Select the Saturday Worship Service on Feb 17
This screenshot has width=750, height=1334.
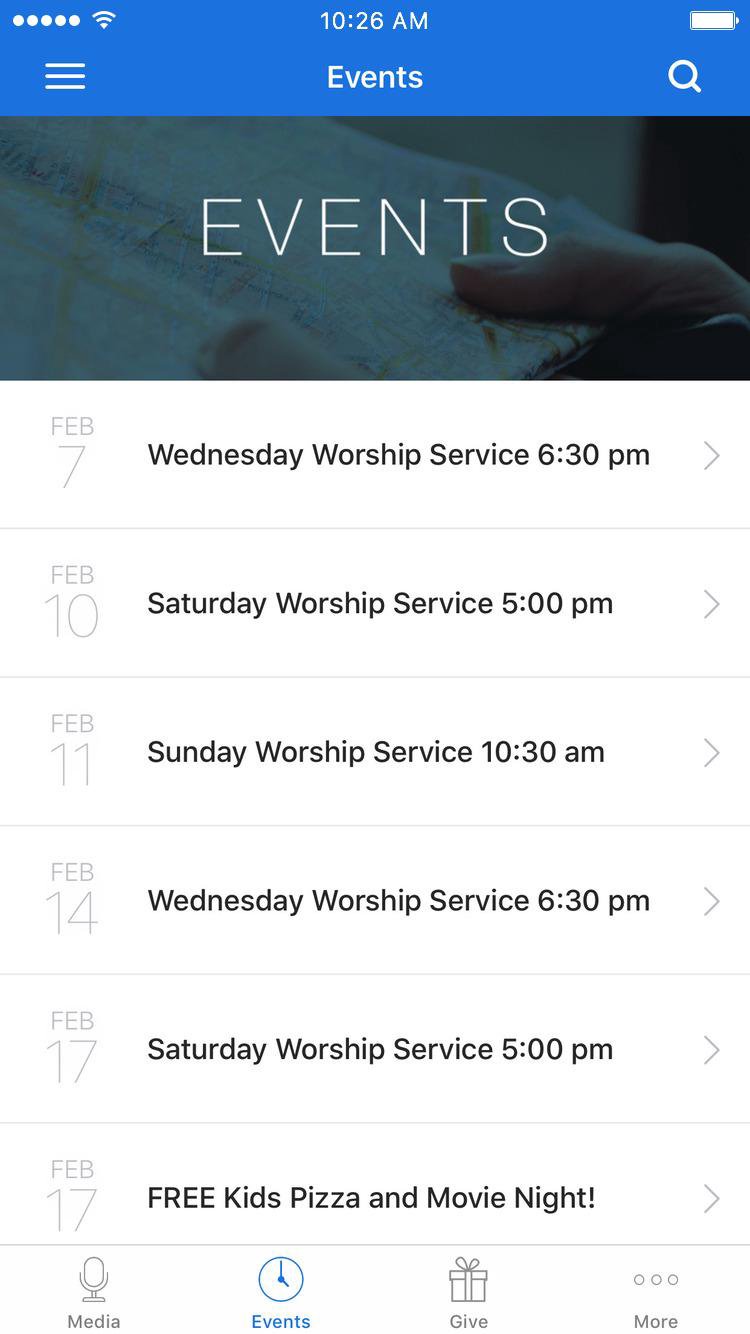[375, 1049]
